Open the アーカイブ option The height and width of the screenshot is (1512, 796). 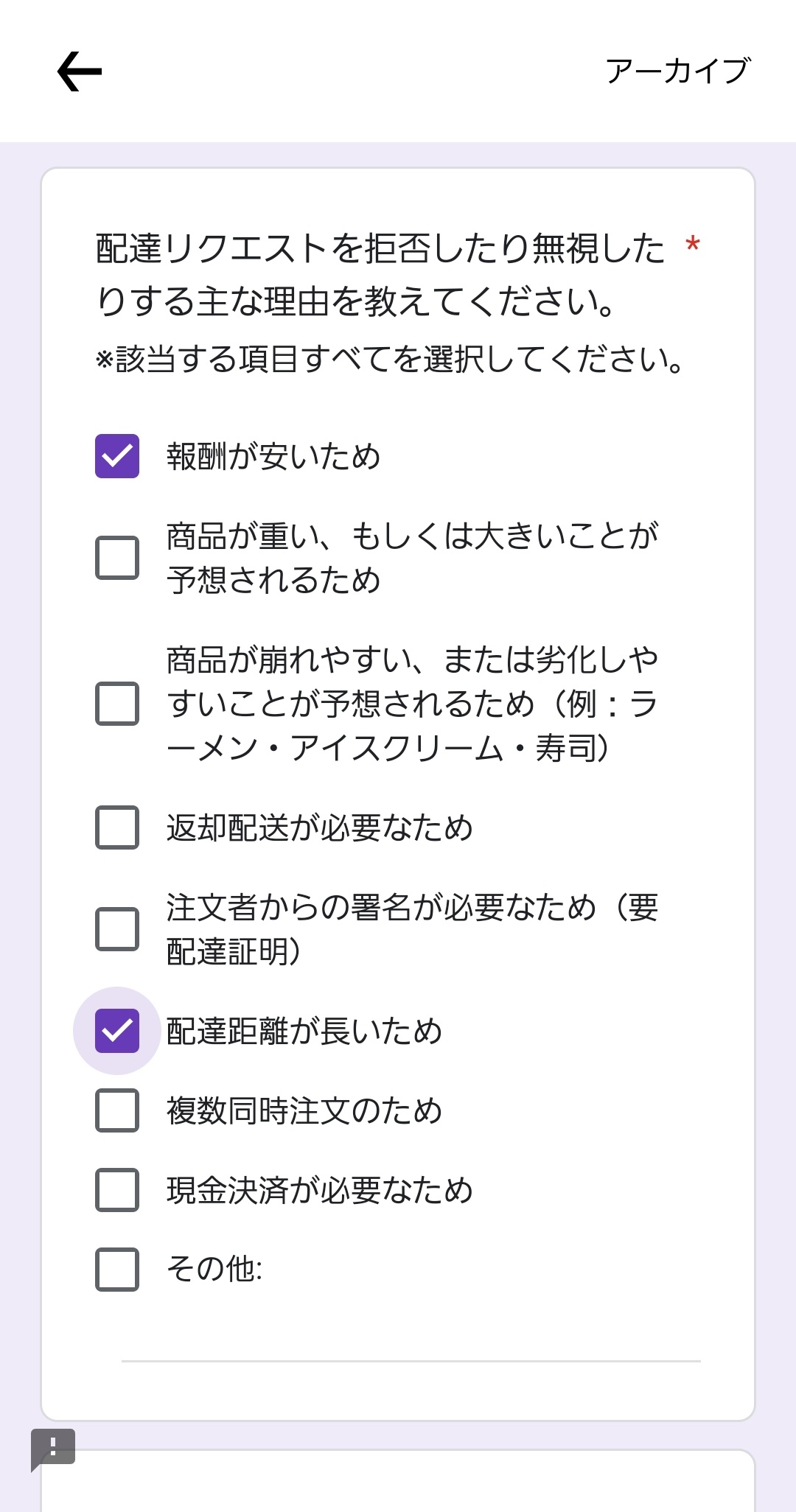click(x=677, y=71)
